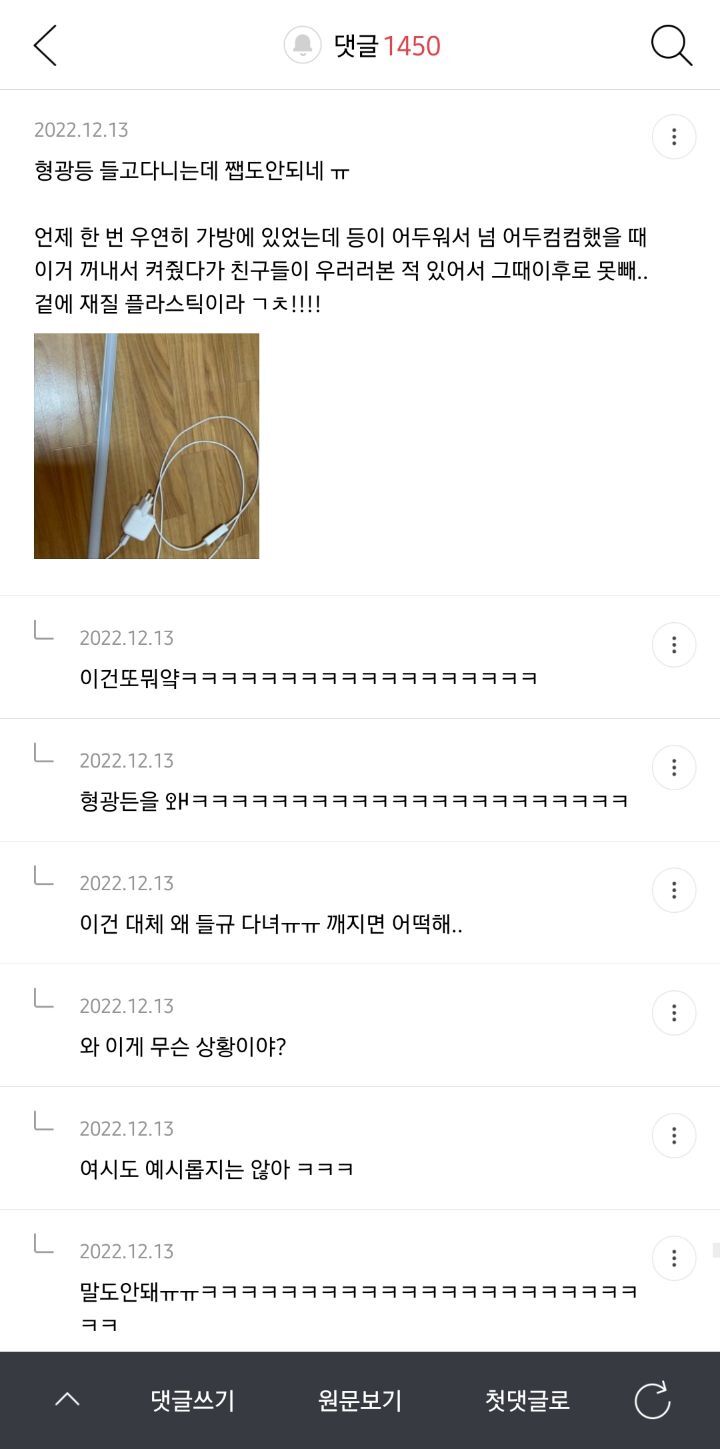Screen dimensions: 720x1449
Task: Tap the bell icon beside 댓글 1450
Action: (302, 45)
